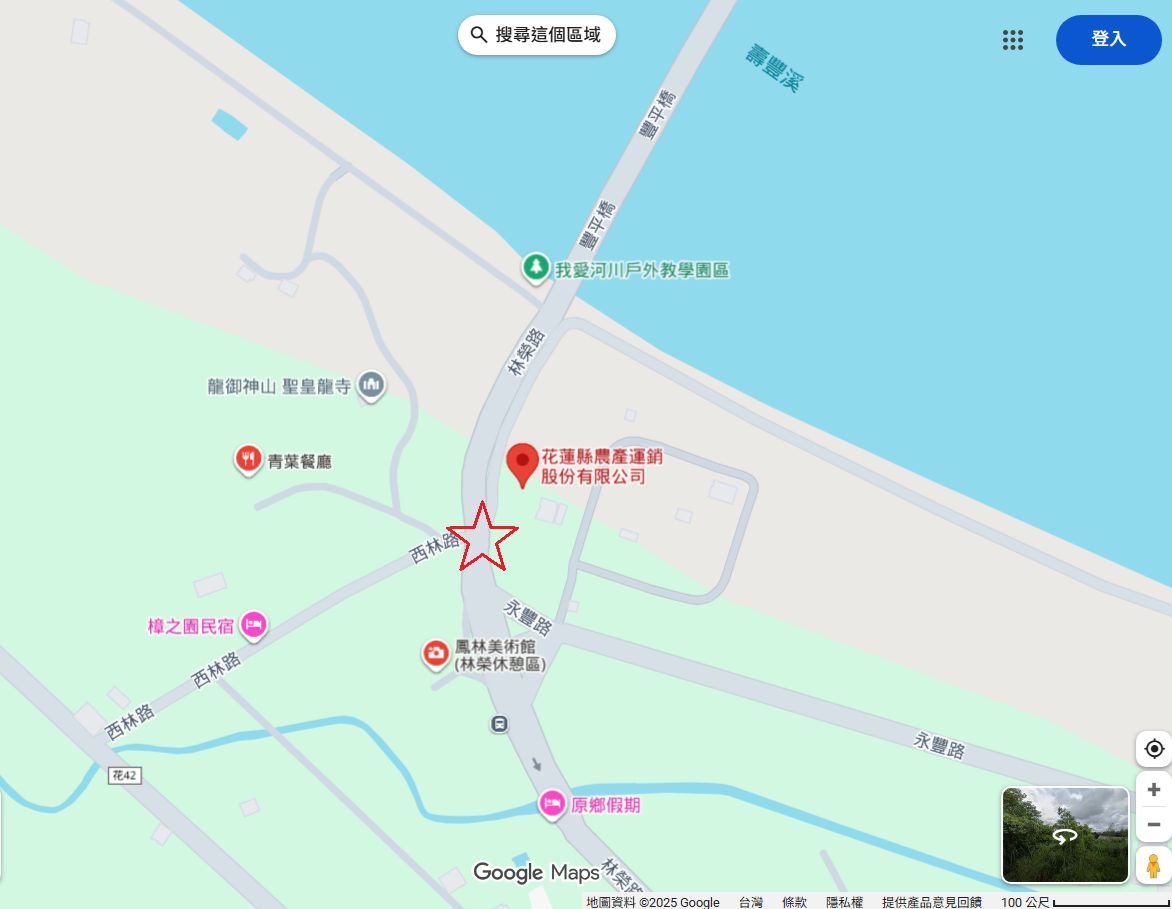Open the 樟之園民宿 lodging marker
1172x909 pixels.
[254, 625]
